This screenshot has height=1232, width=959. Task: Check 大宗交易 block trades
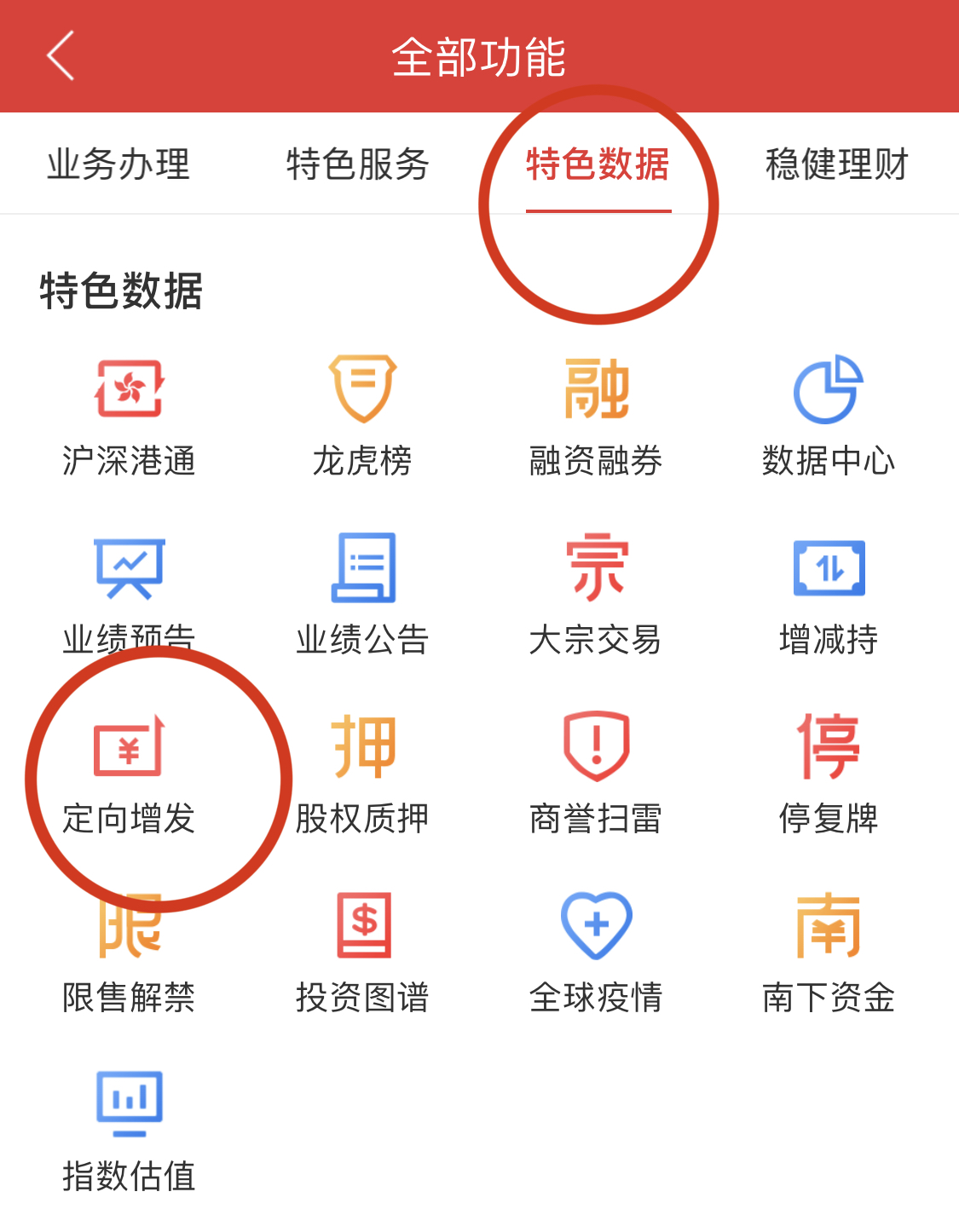(596, 596)
